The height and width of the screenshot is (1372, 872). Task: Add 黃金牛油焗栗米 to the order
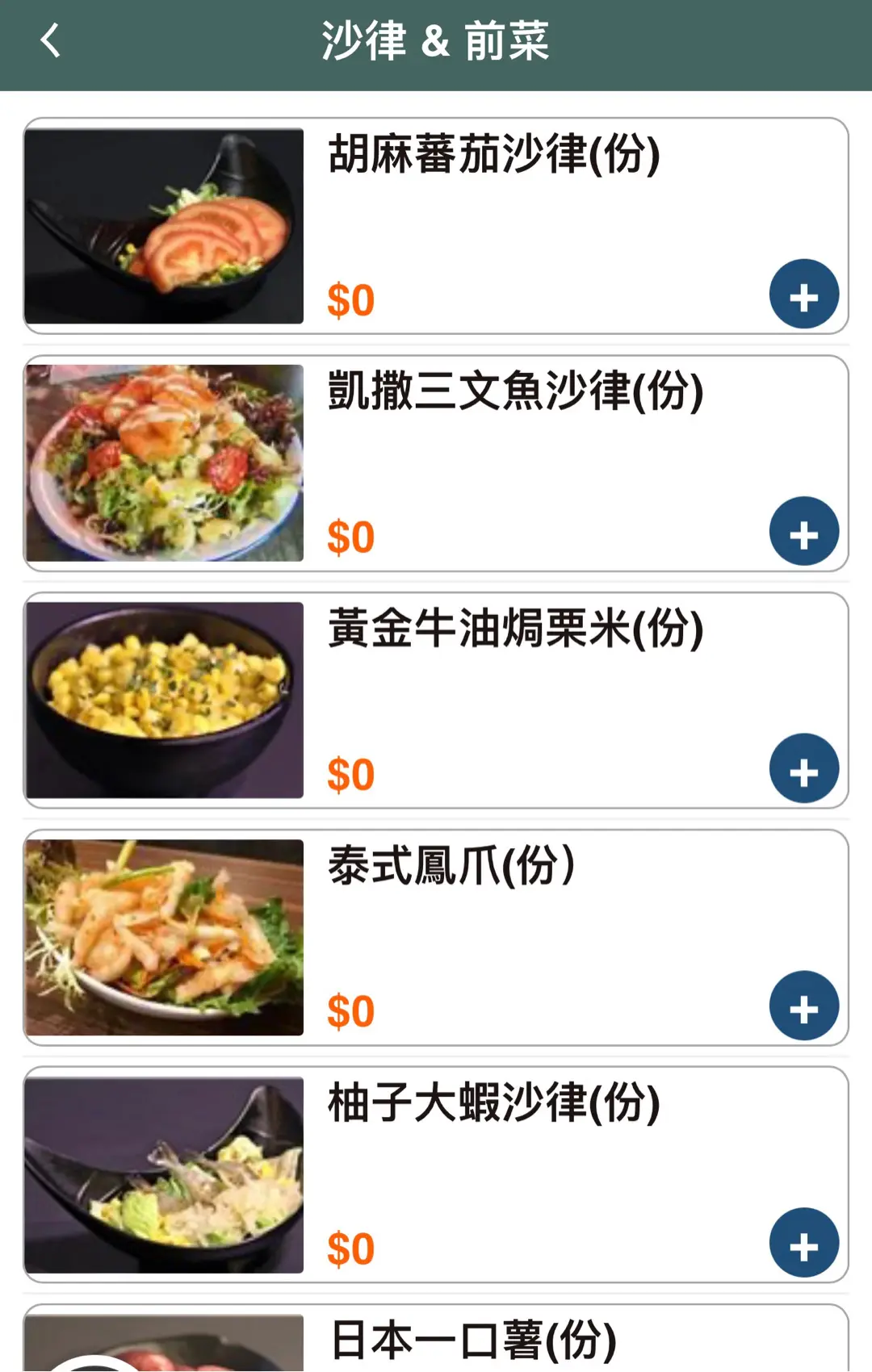[803, 769]
